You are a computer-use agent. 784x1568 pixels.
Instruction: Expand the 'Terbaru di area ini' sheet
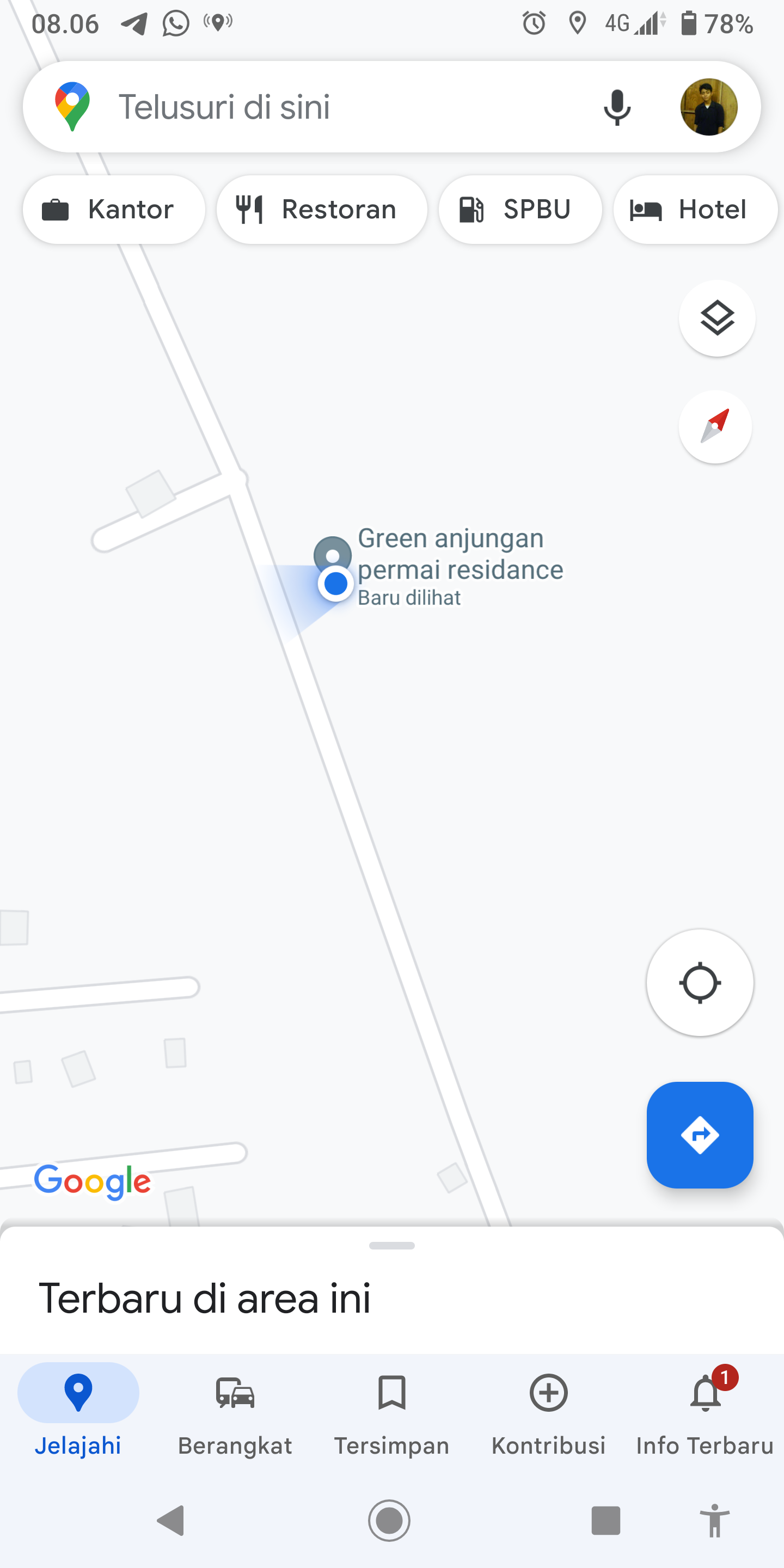point(391,1245)
